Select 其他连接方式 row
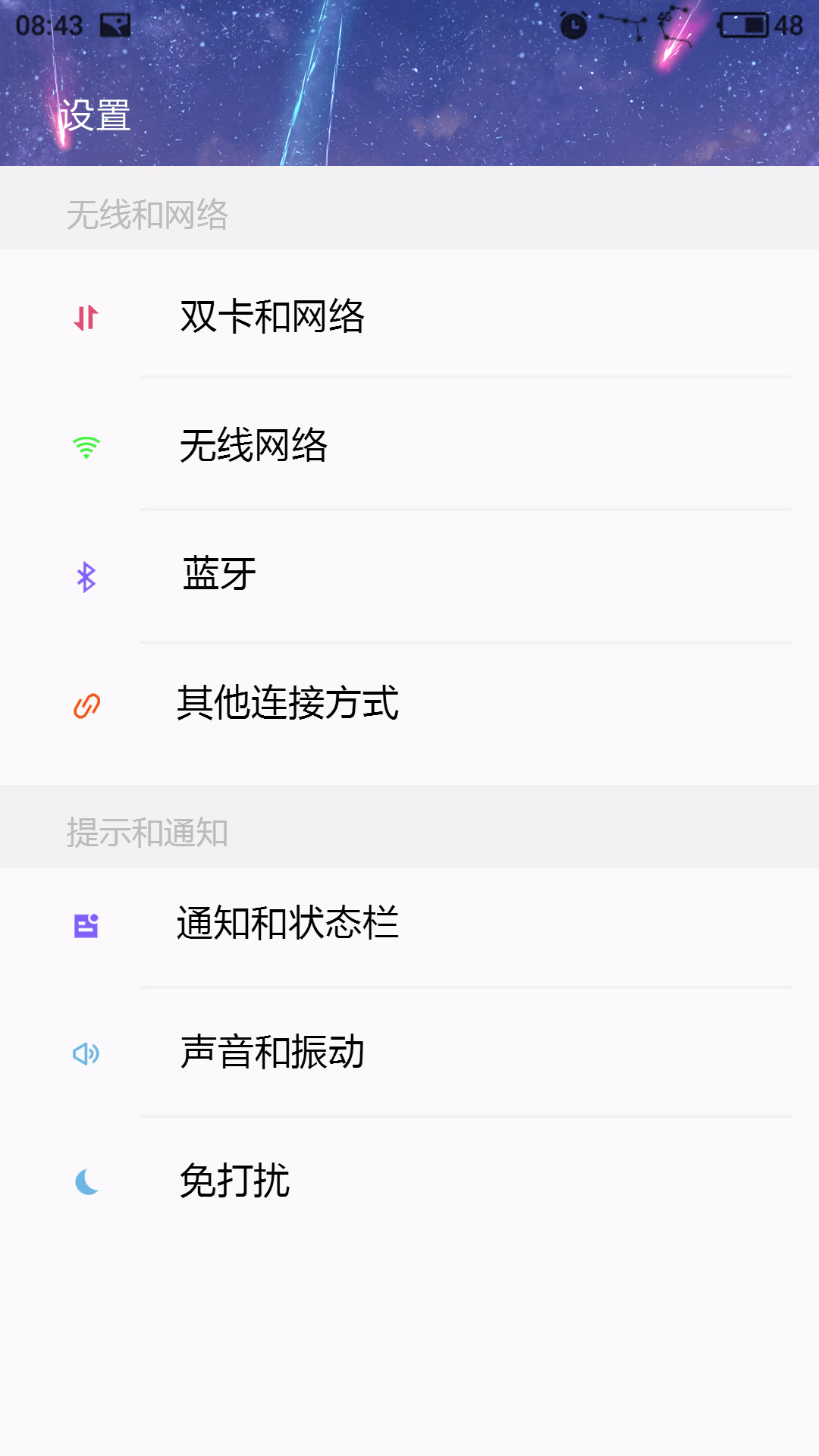The width and height of the screenshot is (819, 1456). point(409,704)
